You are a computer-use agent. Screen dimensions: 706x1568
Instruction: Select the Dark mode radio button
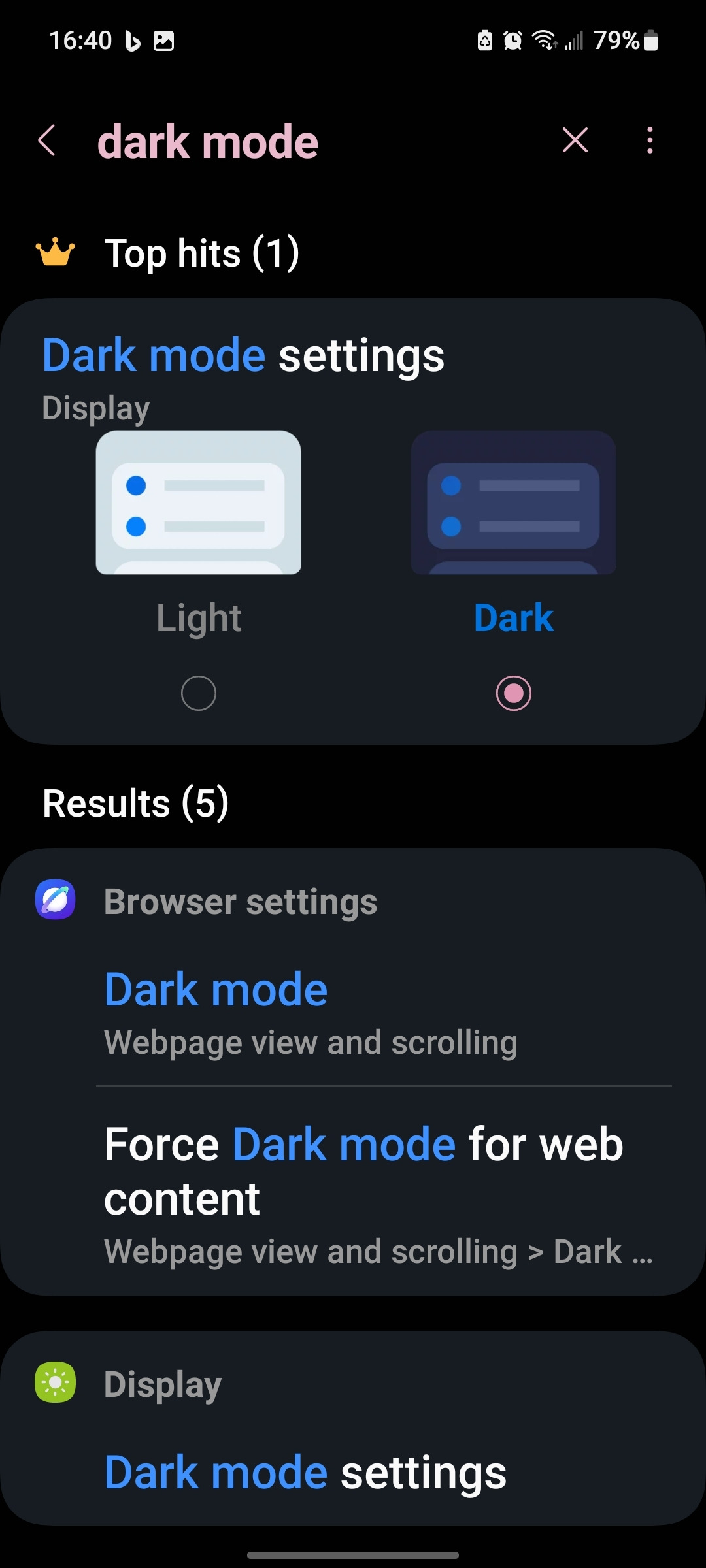tap(513, 694)
